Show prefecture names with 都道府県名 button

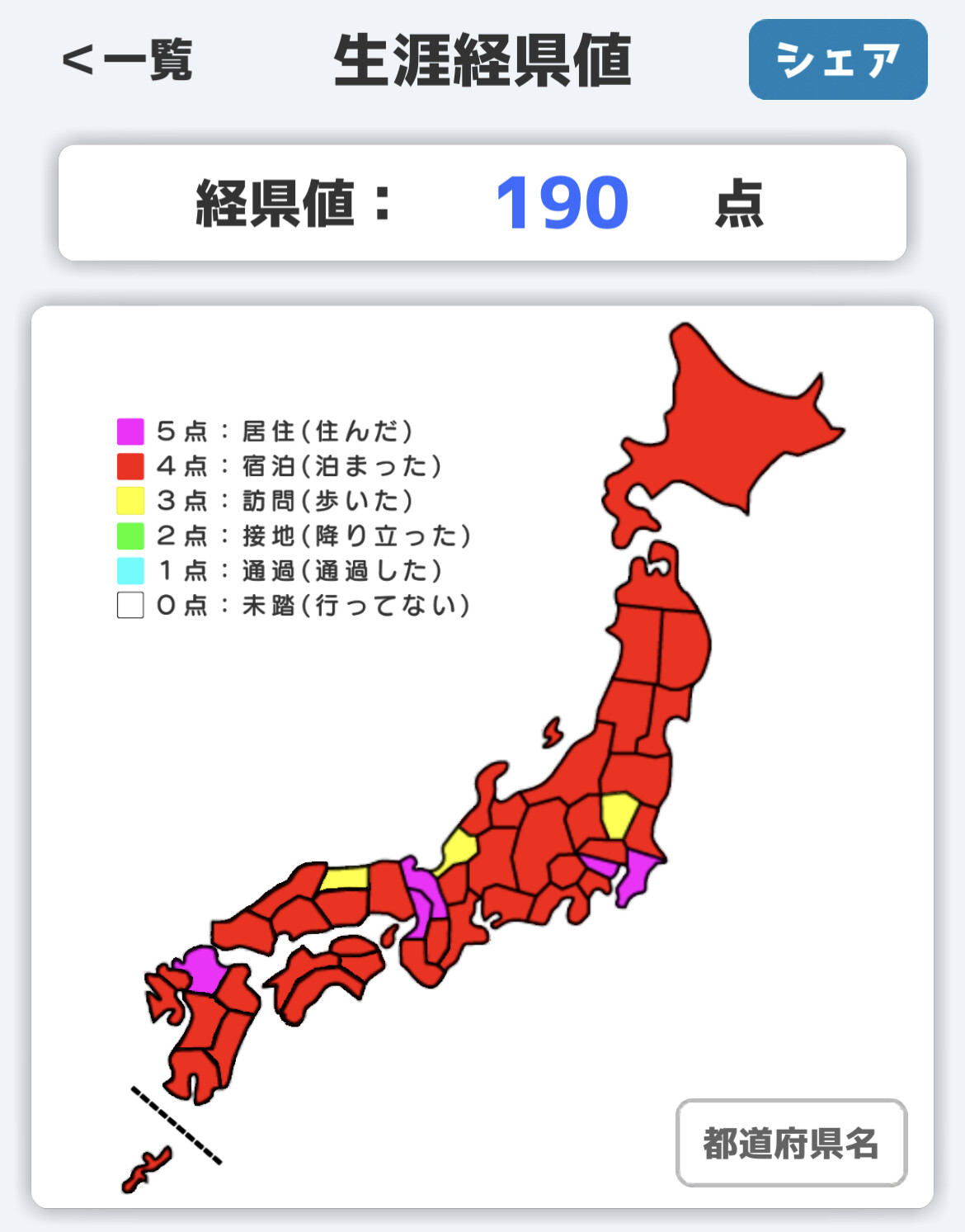pyautogui.click(x=790, y=1143)
